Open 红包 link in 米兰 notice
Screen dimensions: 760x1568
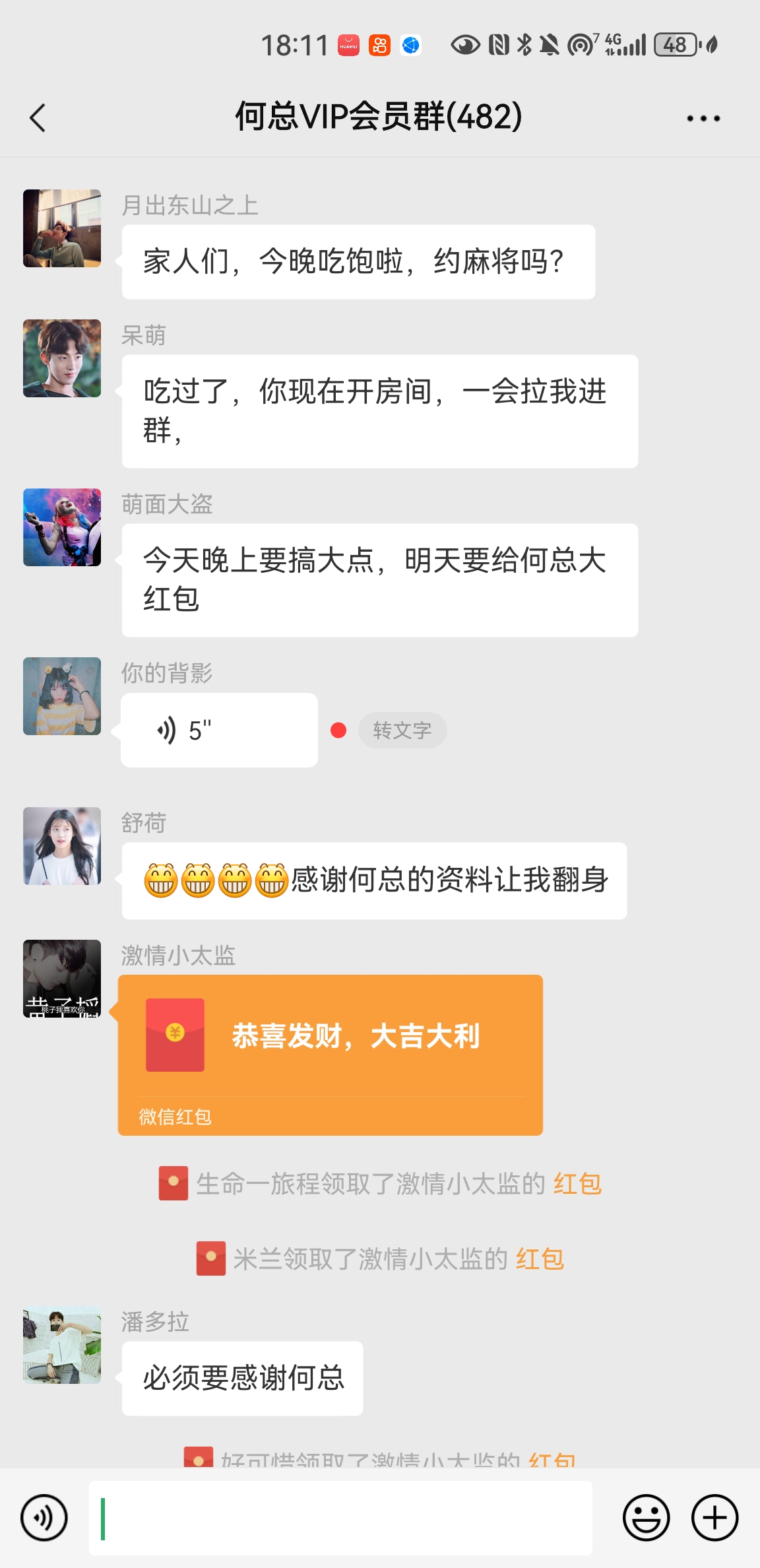pos(540,1259)
